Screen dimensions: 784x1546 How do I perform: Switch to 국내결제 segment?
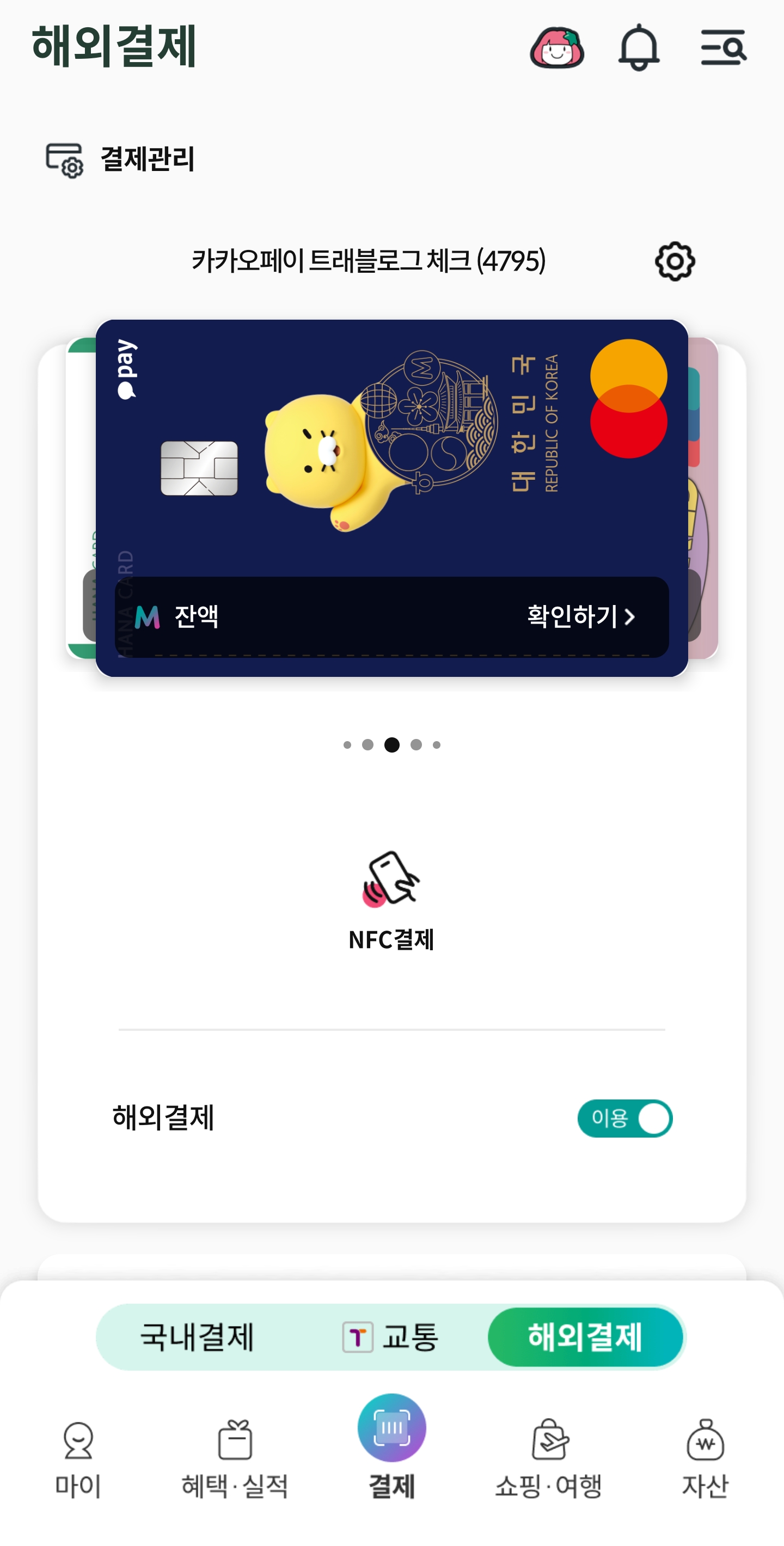pyautogui.click(x=197, y=1337)
